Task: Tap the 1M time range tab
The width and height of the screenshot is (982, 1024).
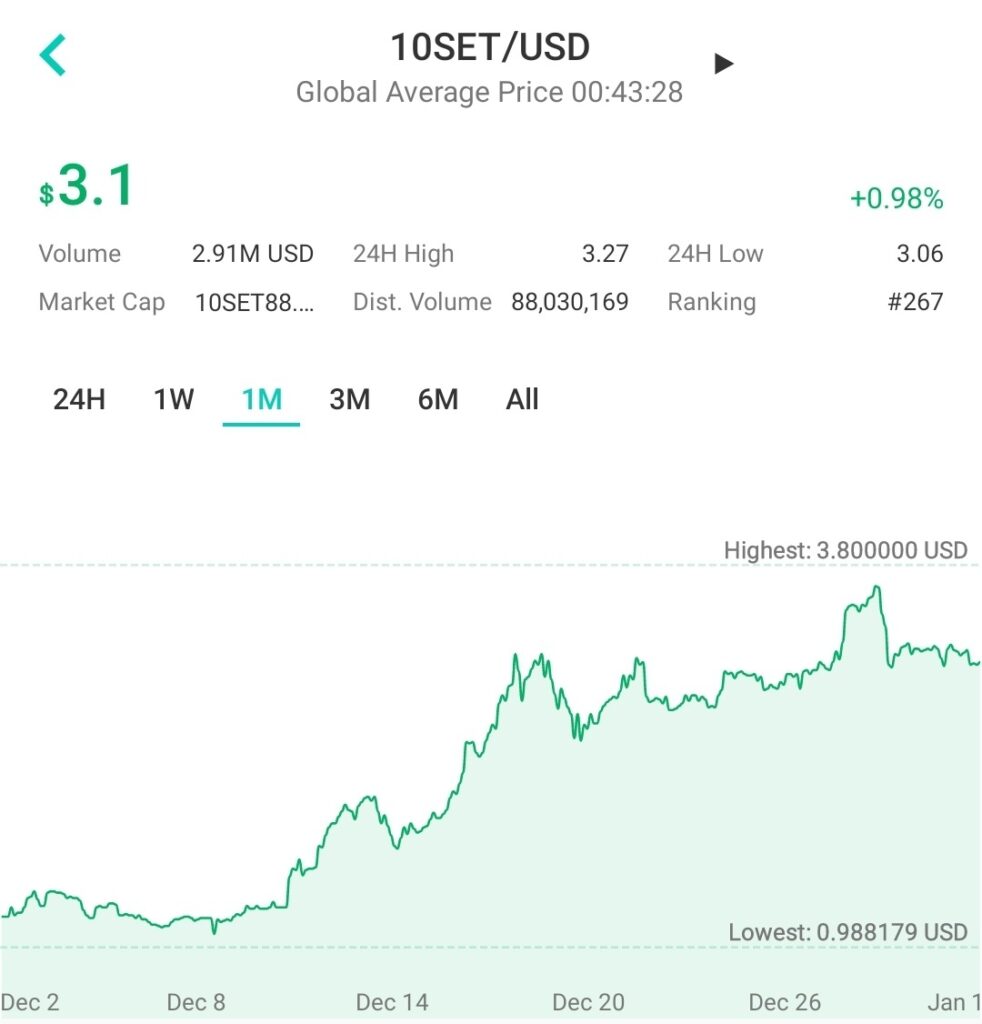Action: coord(261,400)
